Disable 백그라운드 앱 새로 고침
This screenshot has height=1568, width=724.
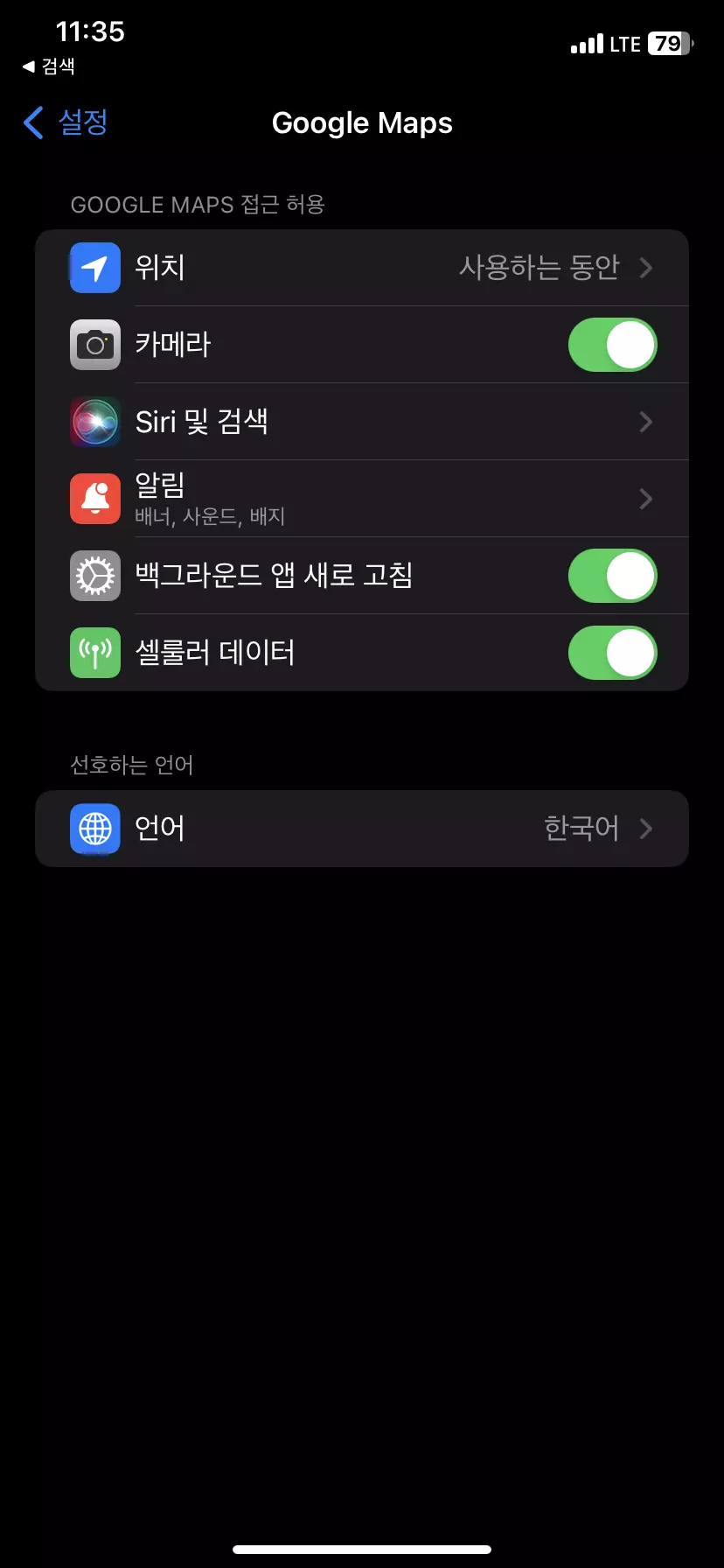[x=613, y=576]
